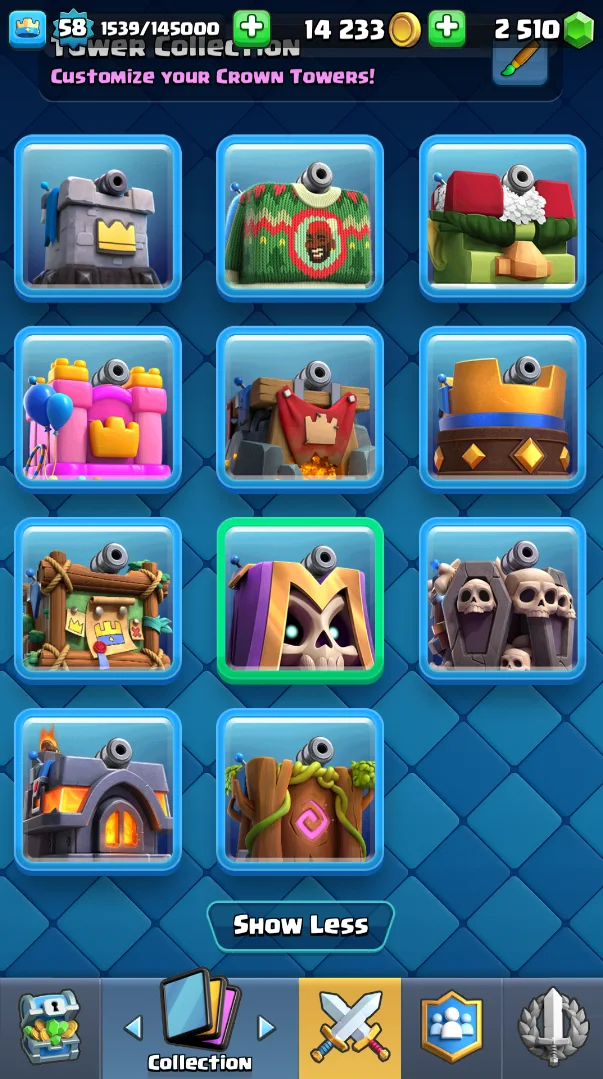Select the red banner wooden tower skin
The image size is (603, 1079).
click(x=300, y=408)
